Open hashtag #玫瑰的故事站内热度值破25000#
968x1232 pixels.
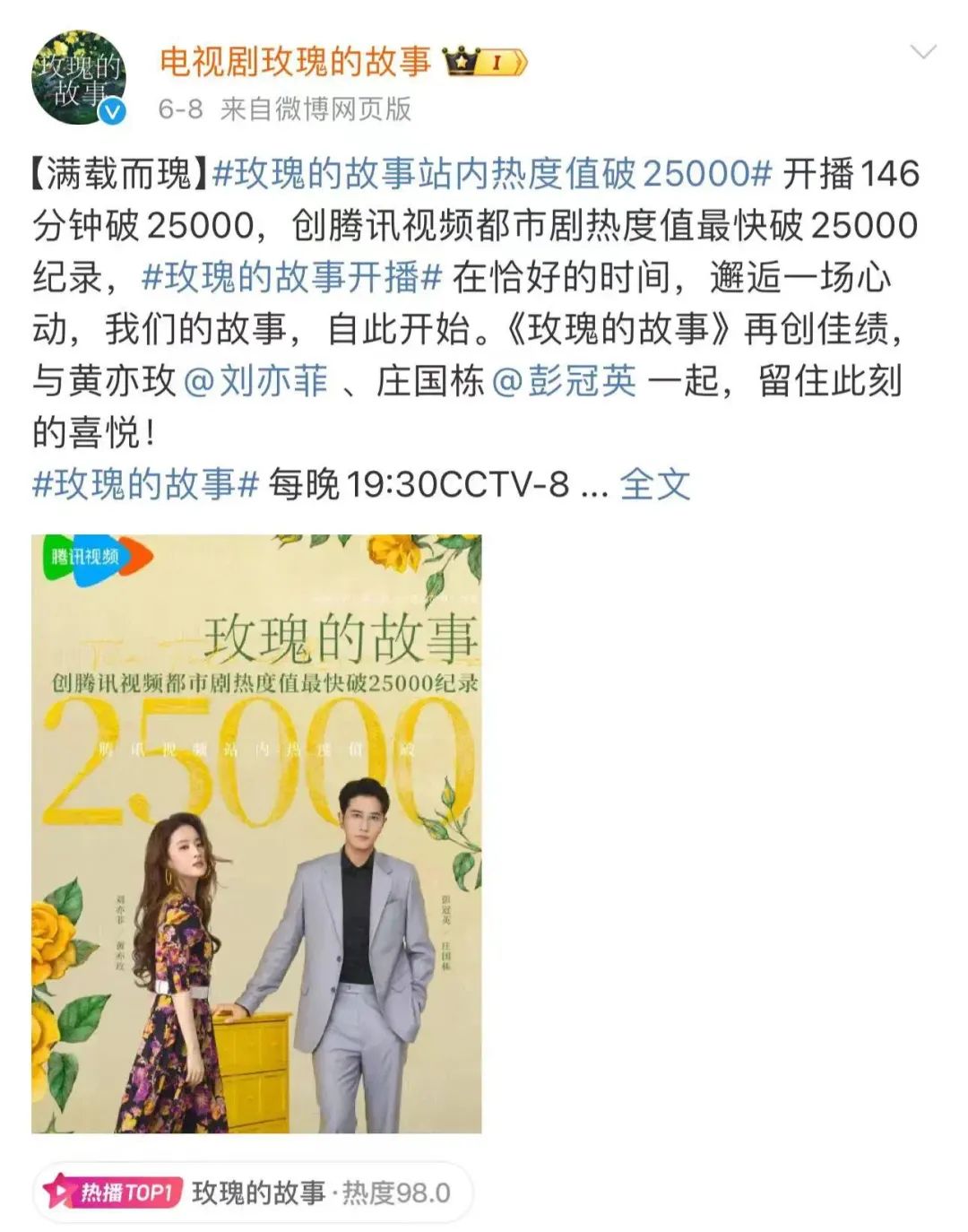click(x=492, y=173)
